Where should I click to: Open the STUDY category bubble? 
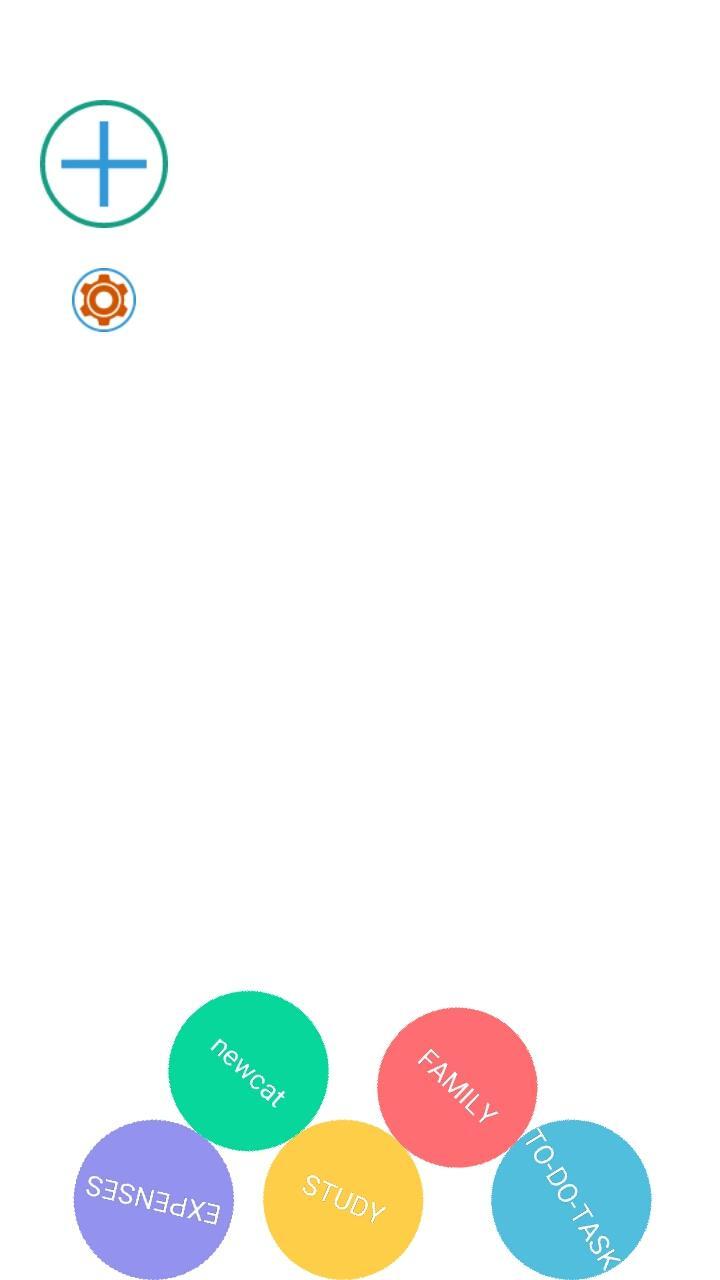coord(343,1199)
